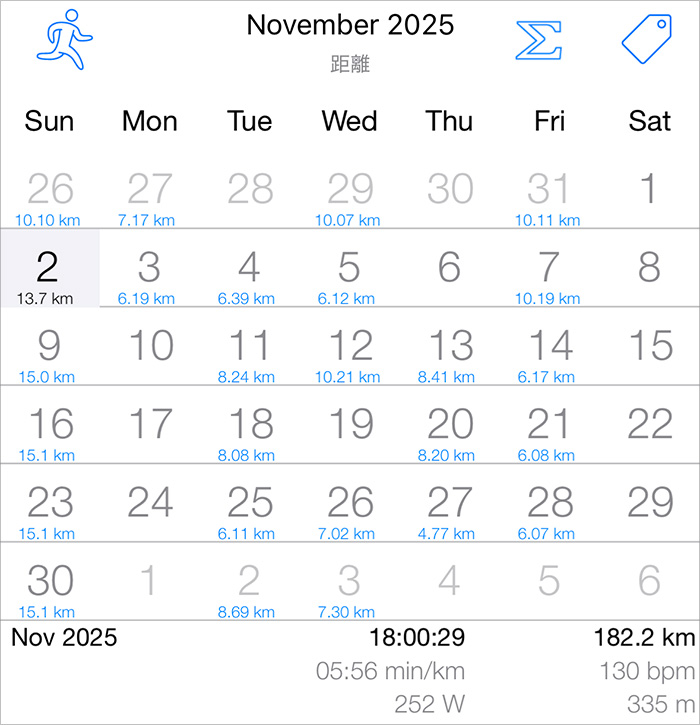Open the sigma totals summary
Image resolution: width=700 pixels, height=725 pixels.
point(538,40)
